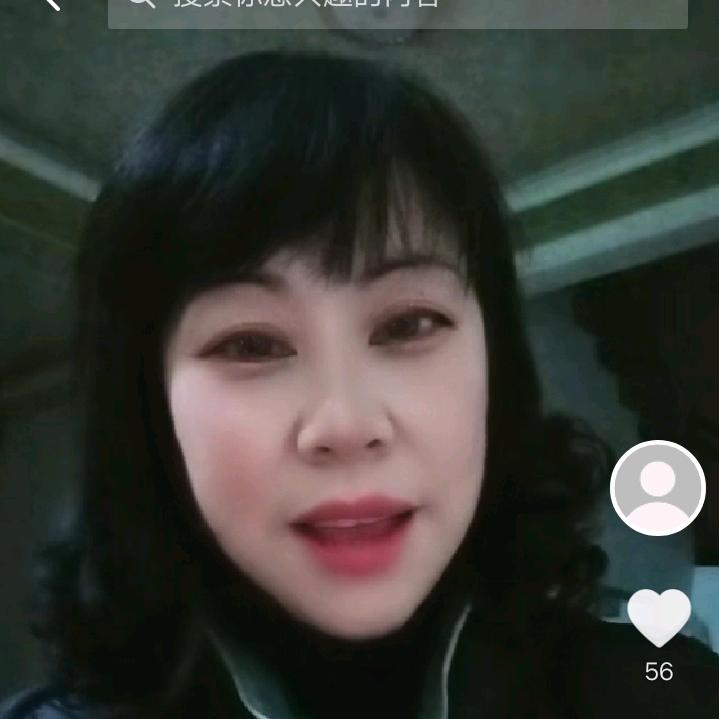Like this video with the heart
719x719 pixels.
point(658,617)
